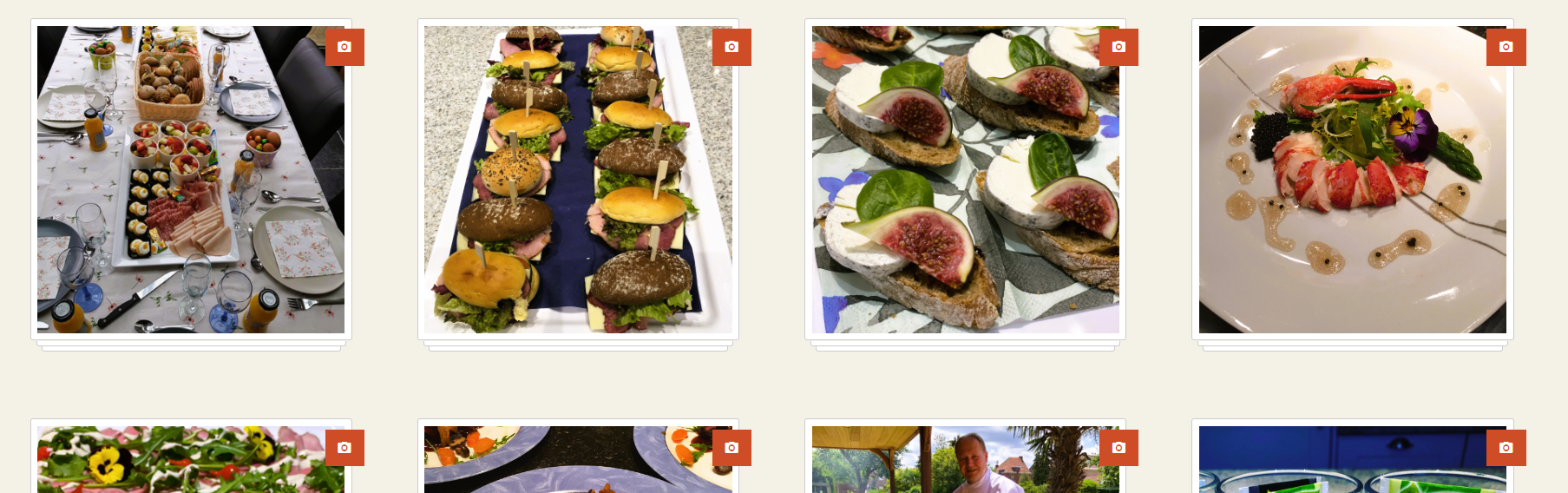Open the mini burgers platter album
Screen dimensions: 1568x493
tap(578, 180)
